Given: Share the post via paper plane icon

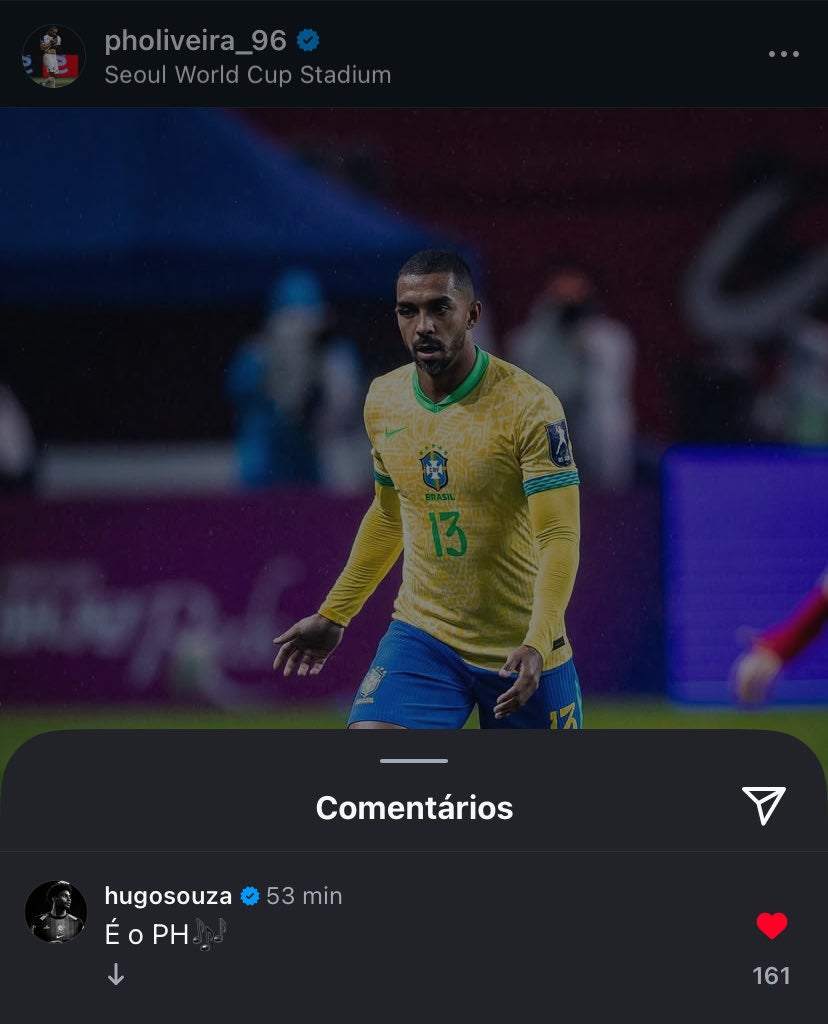Looking at the screenshot, I should click(x=764, y=806).
